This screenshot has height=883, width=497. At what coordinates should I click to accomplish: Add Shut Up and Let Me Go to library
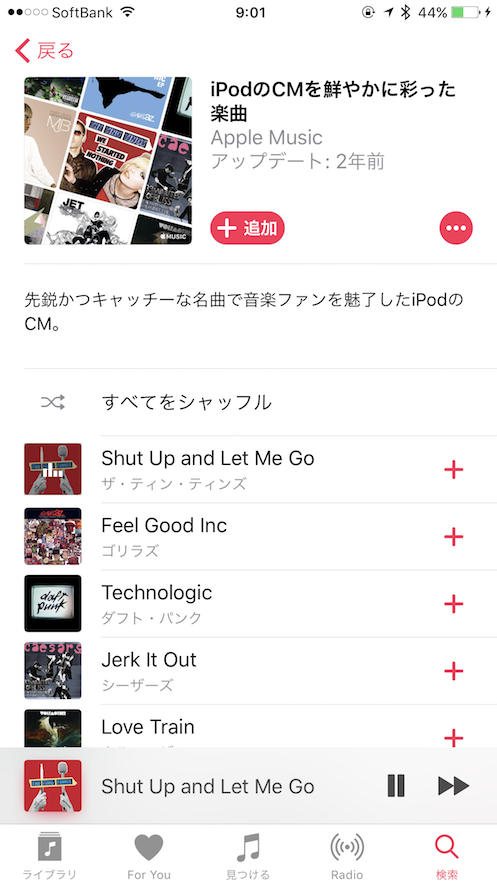[x=454, y=469]
